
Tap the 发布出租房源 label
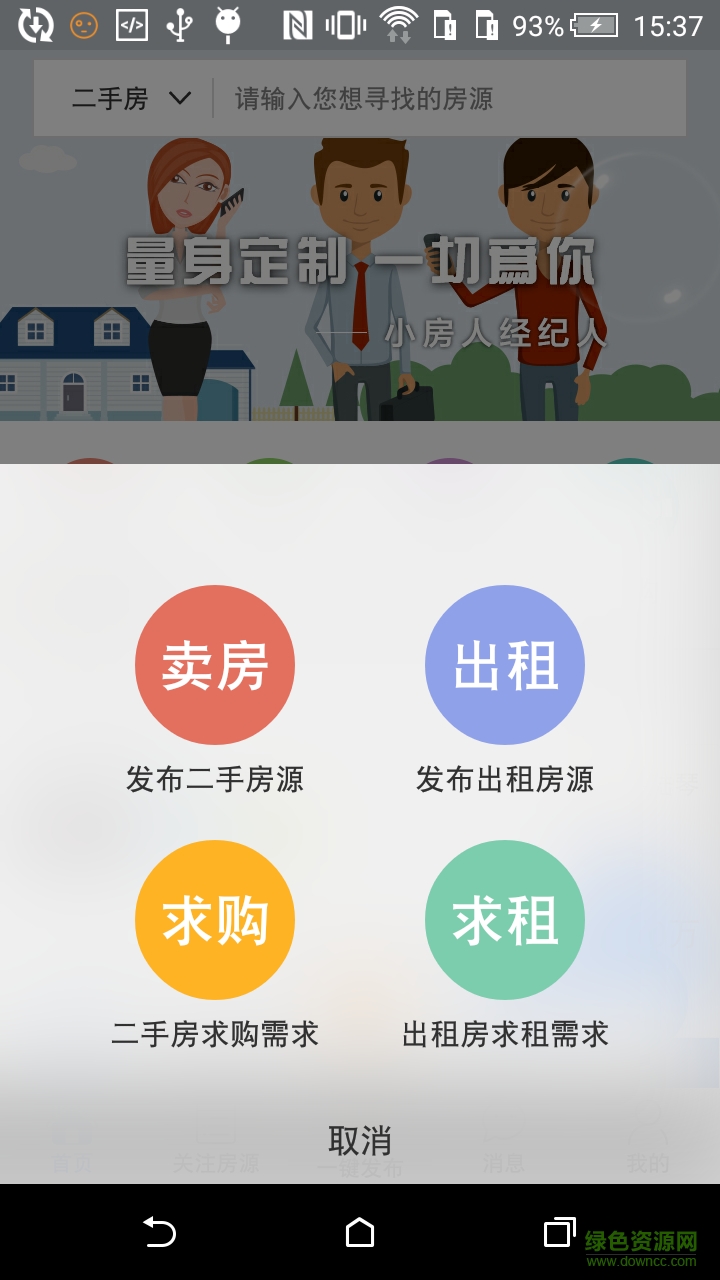point(505,775)
